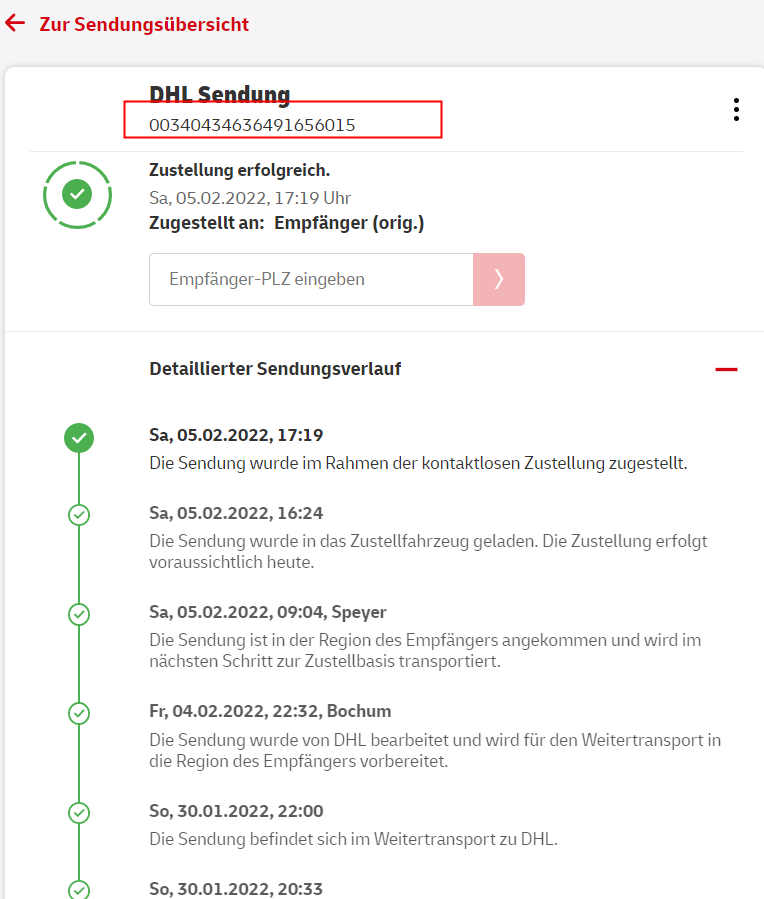764x899 pixels.
Task: Go back to Zur Sendungsübersicht
Action: tap(130, 24)
